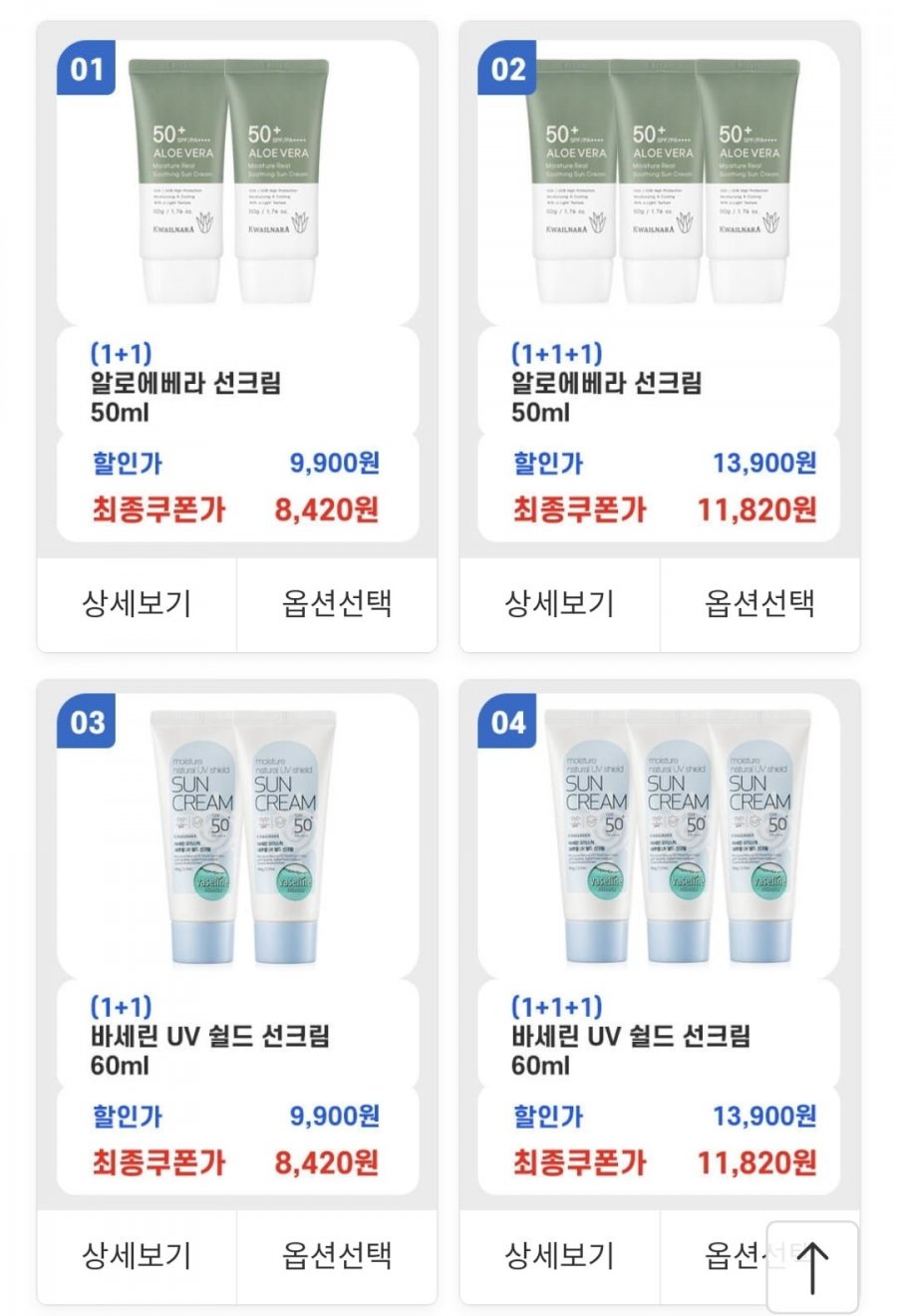Viewport: 897px width, 1316px height.
Task: View 상세보기 for 바세린 UV 쉴드 선크림 (1+1)
Action: [137, 1256]
